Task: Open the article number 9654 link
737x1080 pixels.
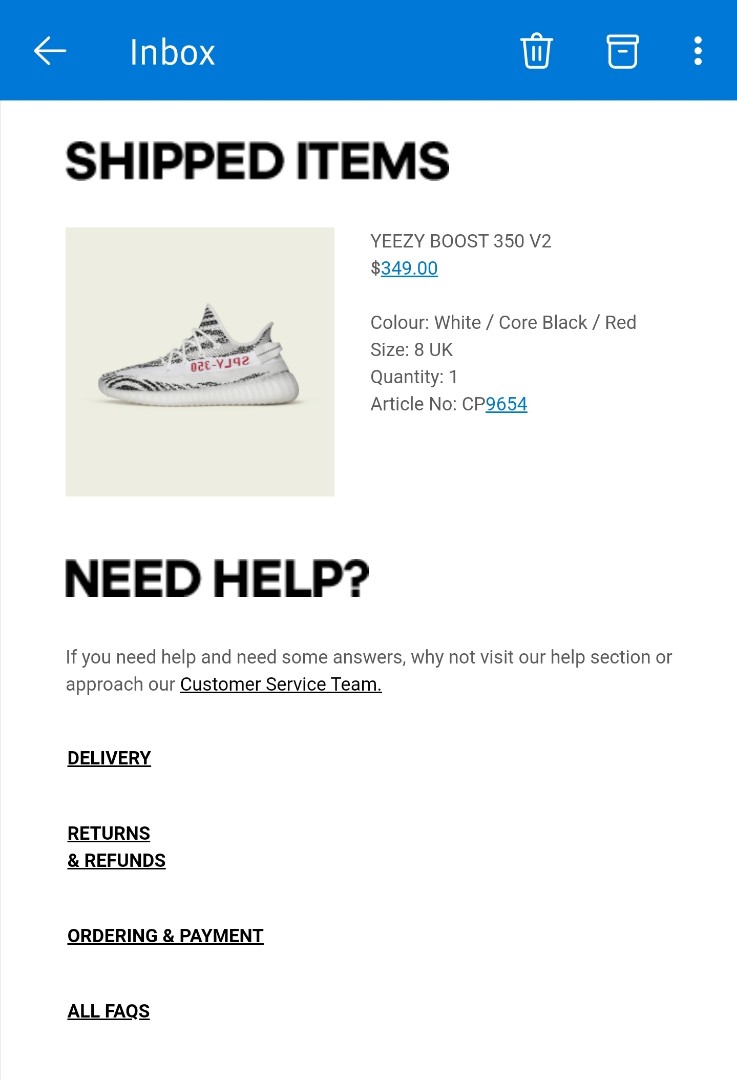Action: click(506, 404)
